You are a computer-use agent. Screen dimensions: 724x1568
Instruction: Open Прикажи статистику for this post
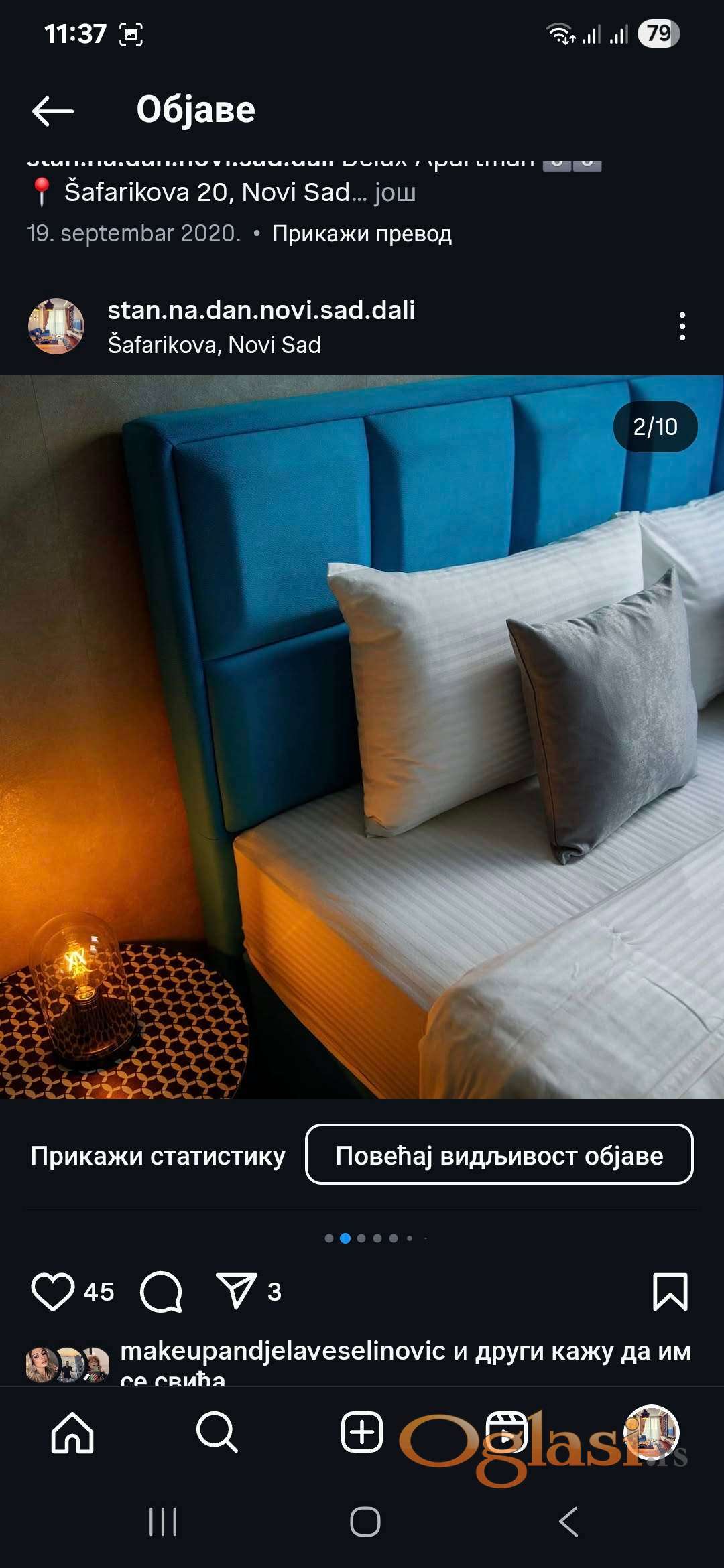click(x=158, y=1156)
